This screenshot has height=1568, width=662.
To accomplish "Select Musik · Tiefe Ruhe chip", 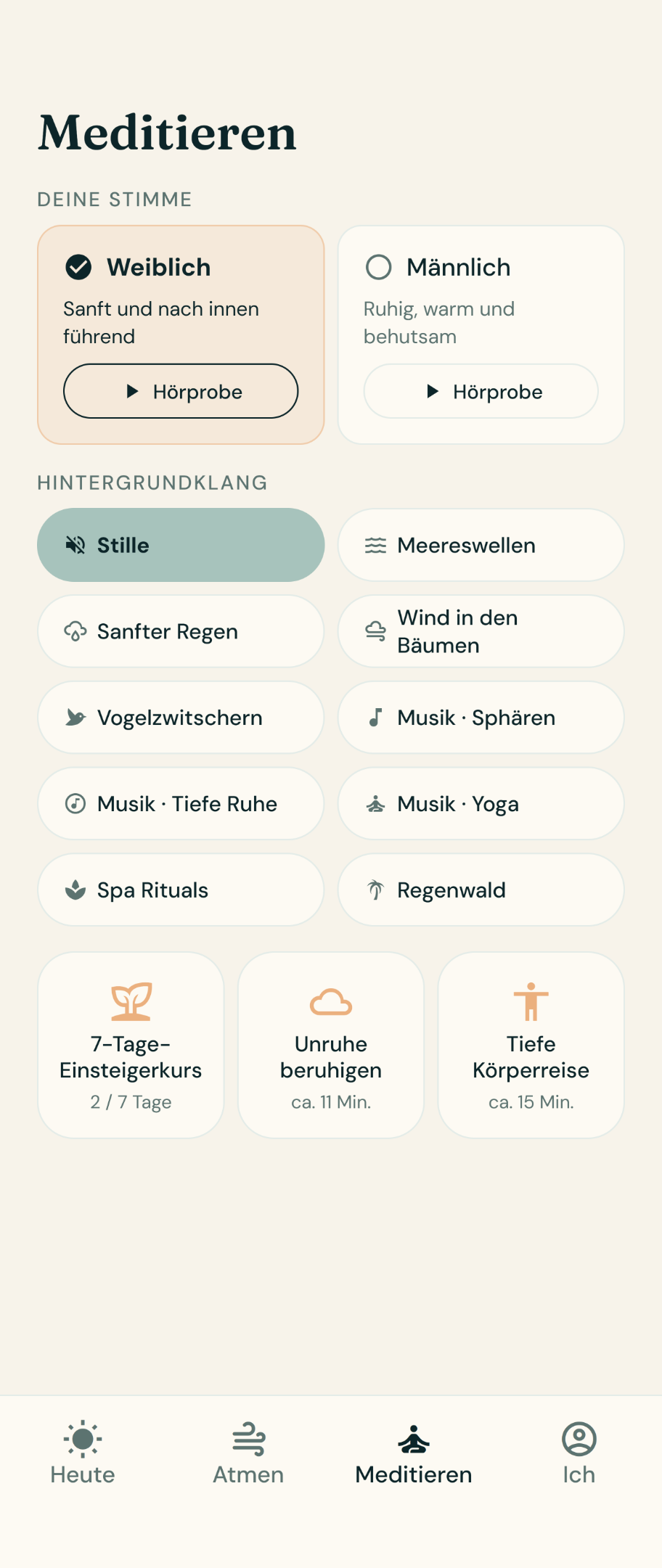I will pyautogui.click(x=181, y=804).
